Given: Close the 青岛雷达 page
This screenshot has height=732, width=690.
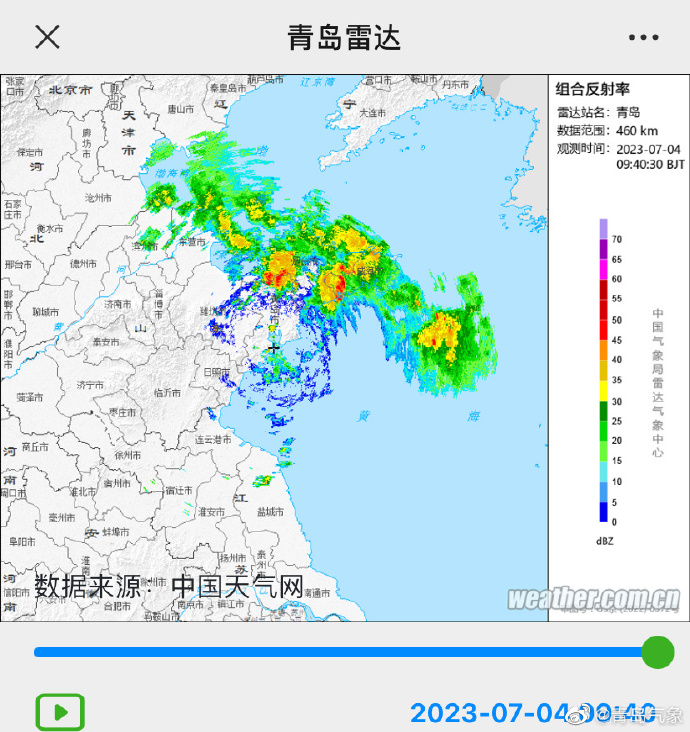Looking at the screenshot, I should [x=47, y=37].
